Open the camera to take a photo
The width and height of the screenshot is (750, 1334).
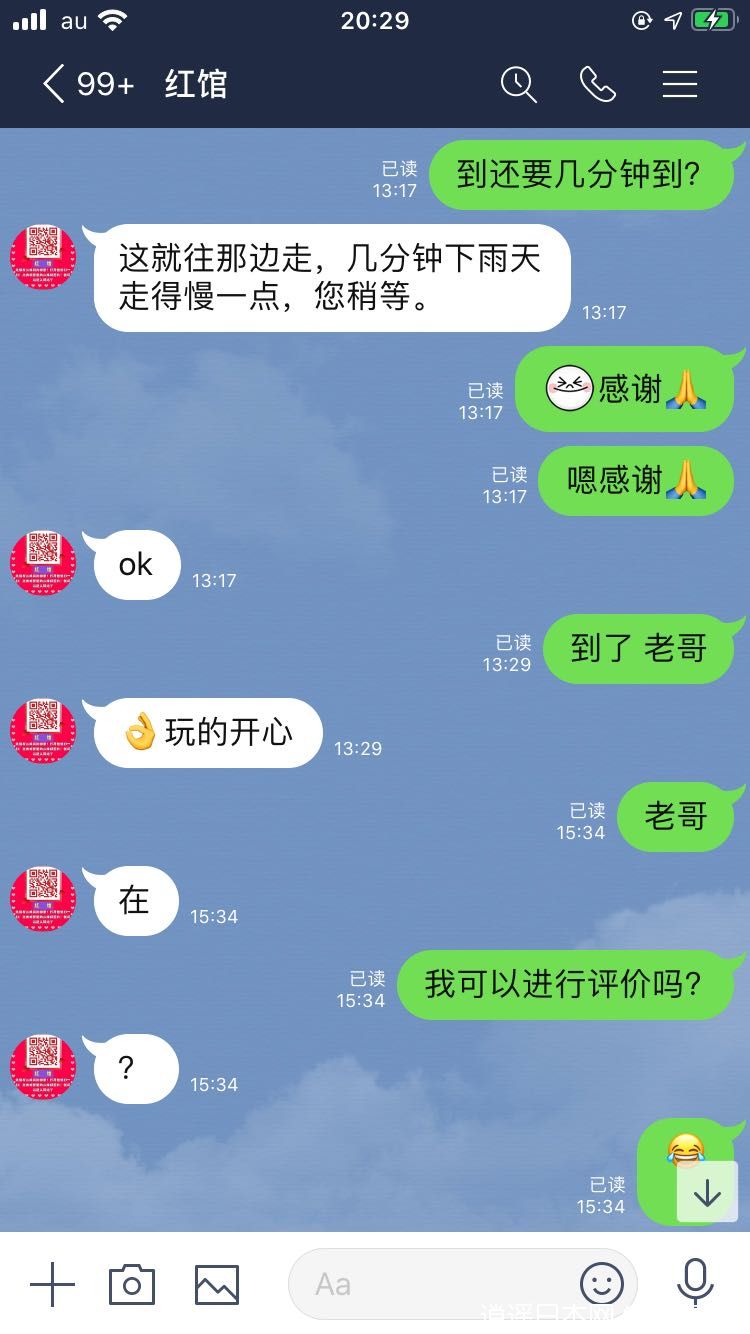point(132,1284)
